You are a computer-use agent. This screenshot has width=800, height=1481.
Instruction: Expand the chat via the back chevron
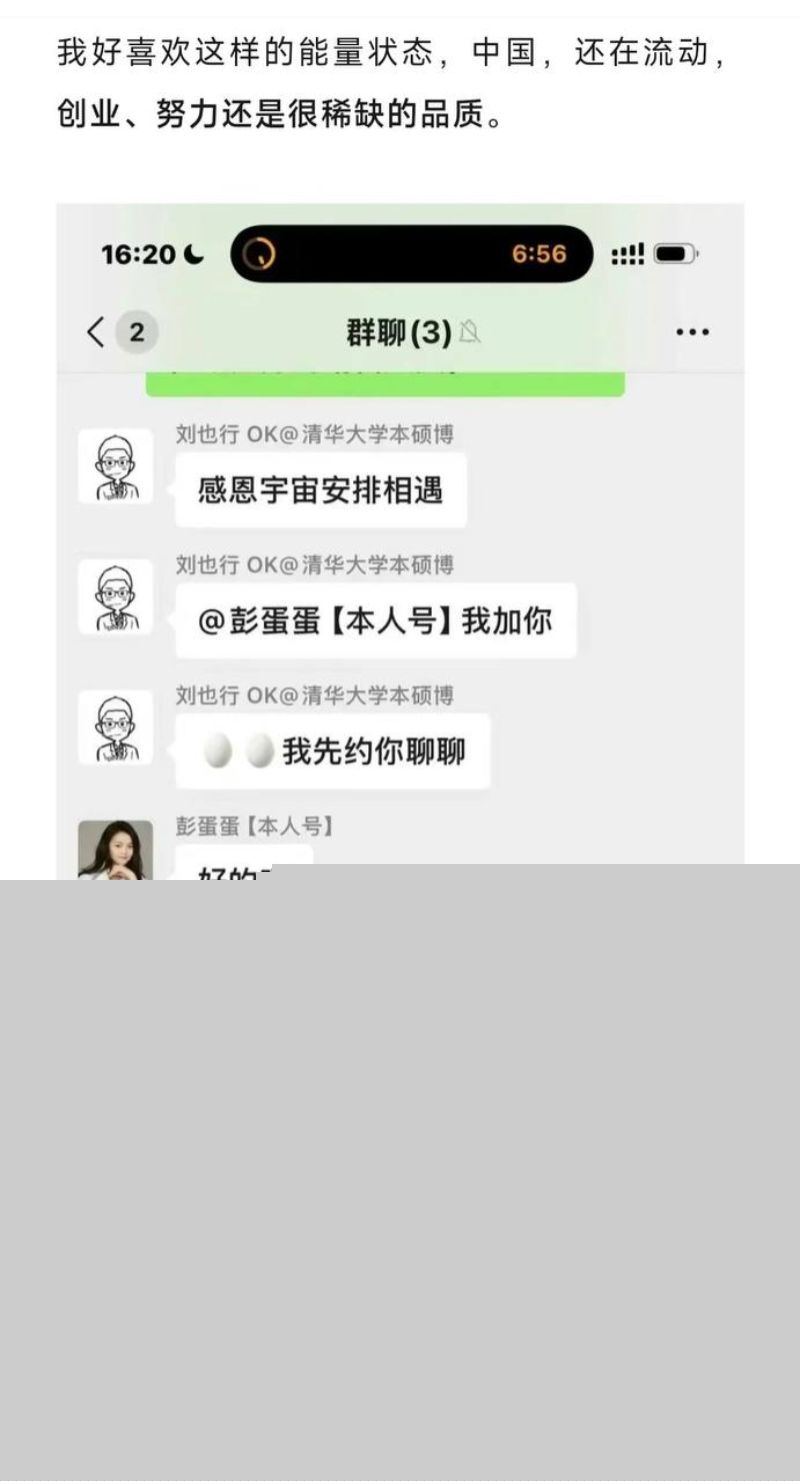click(94, 330)
